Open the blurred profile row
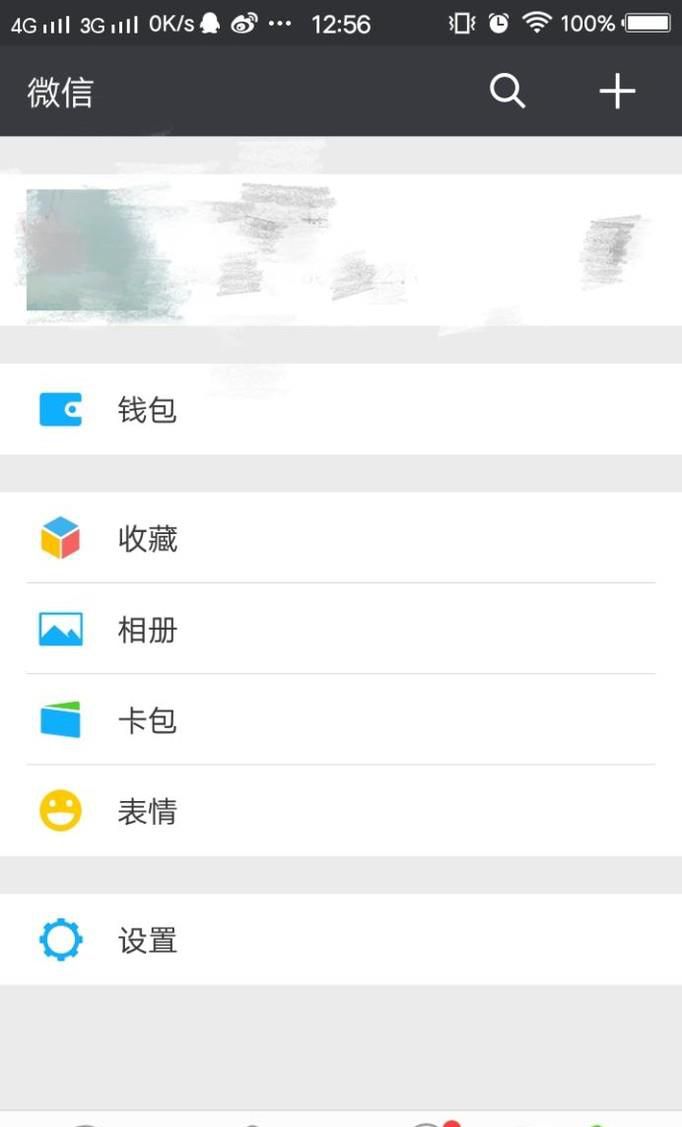This screenshot has width=682, height=1127. pos(340,250)
